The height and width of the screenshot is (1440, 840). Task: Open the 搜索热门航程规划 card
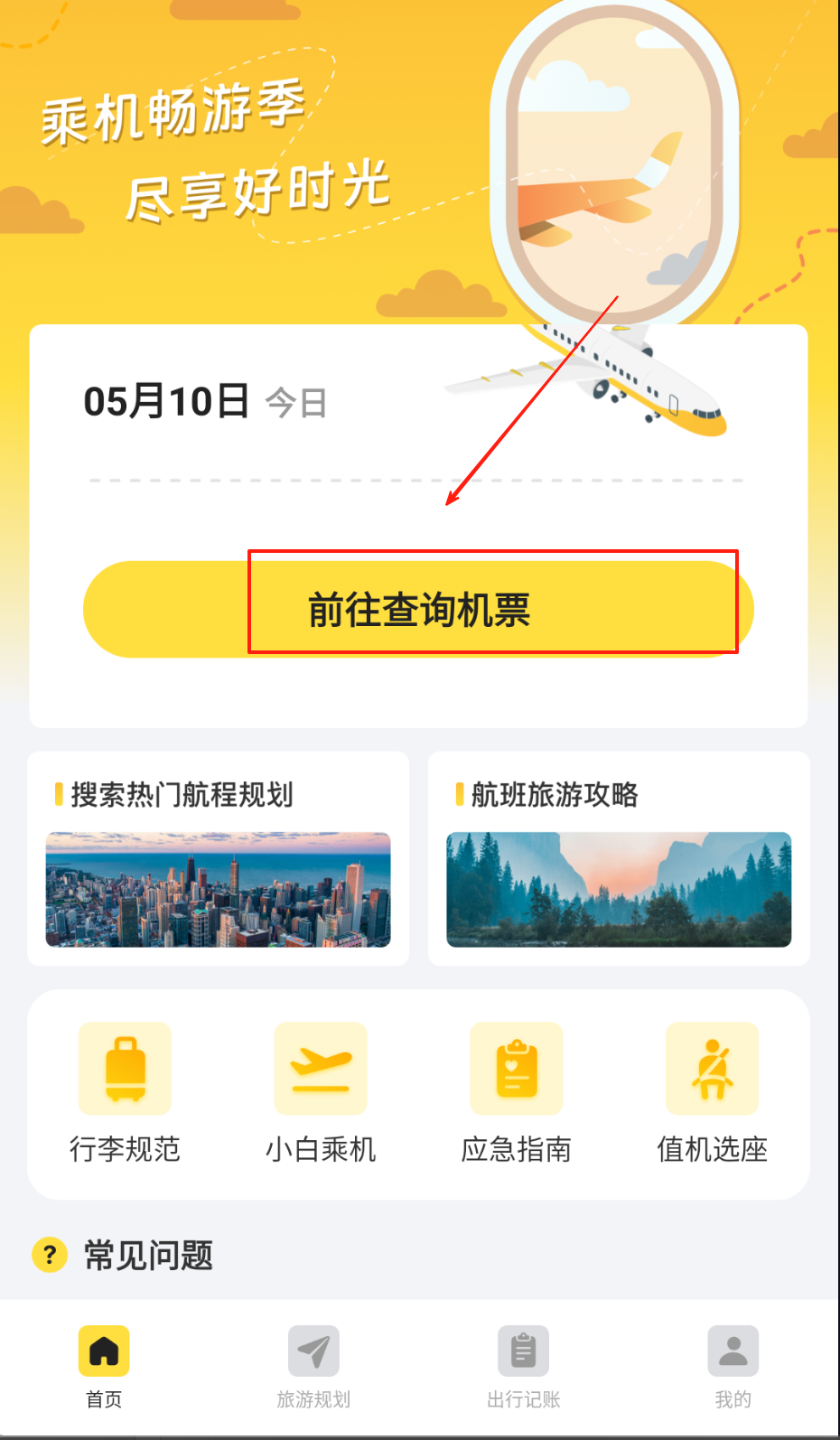coord(218,858)
